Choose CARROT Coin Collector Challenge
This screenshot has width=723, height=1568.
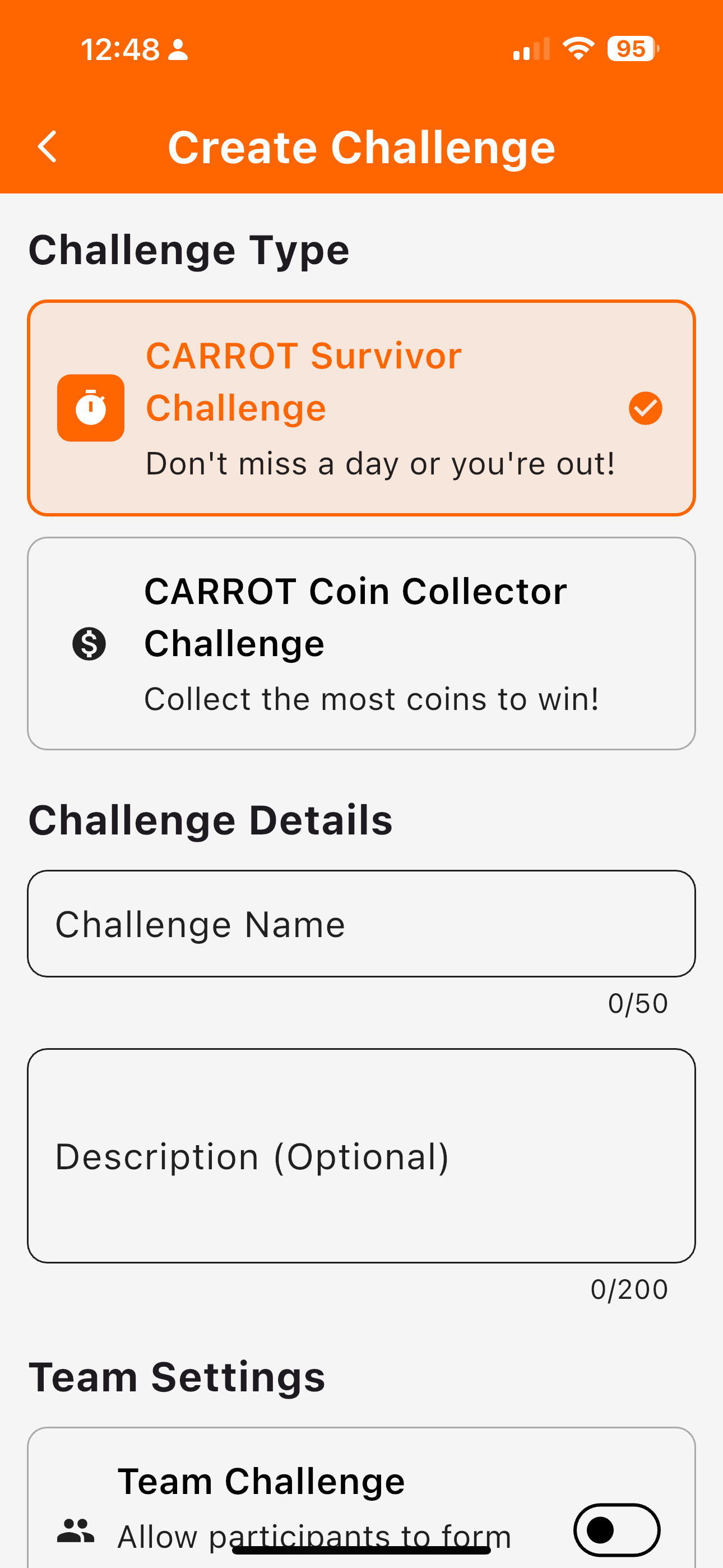point(361,643)
